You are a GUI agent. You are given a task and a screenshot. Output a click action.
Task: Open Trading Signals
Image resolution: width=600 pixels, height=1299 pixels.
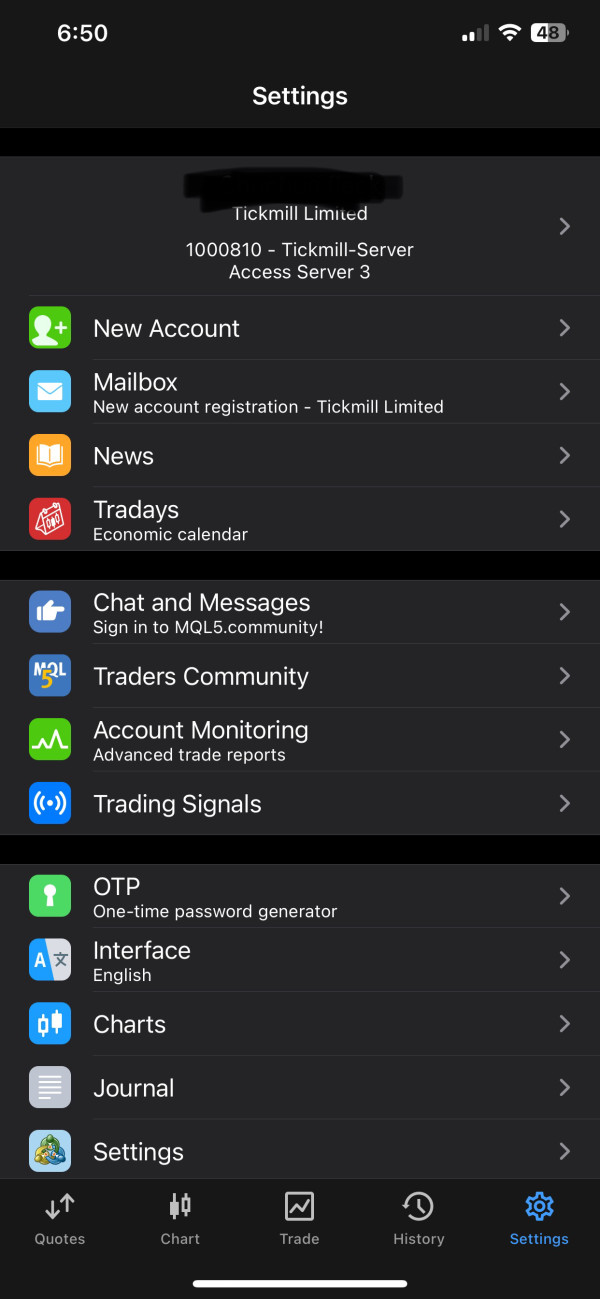(x=300, y=803)
